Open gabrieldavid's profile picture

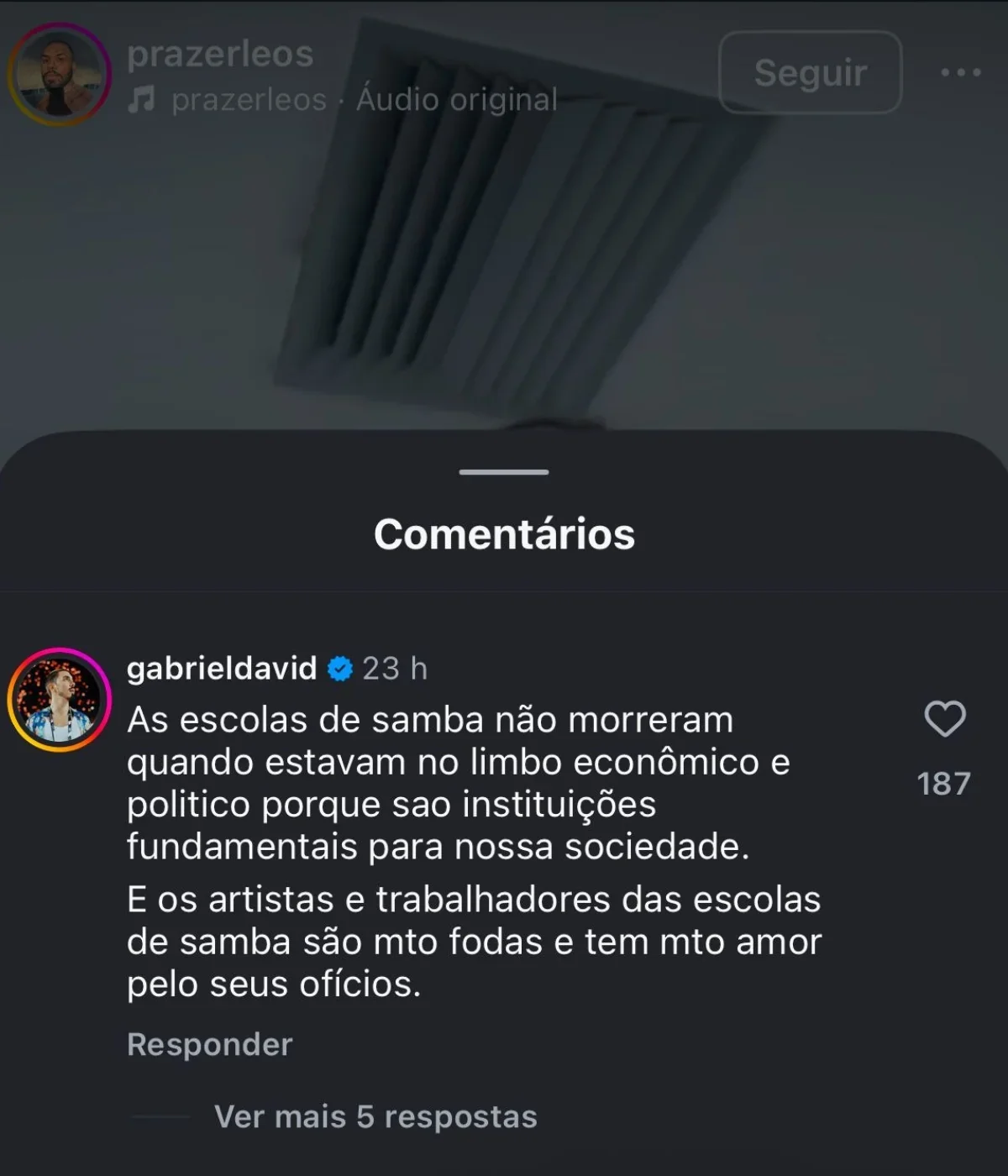[x=59, y=699]
